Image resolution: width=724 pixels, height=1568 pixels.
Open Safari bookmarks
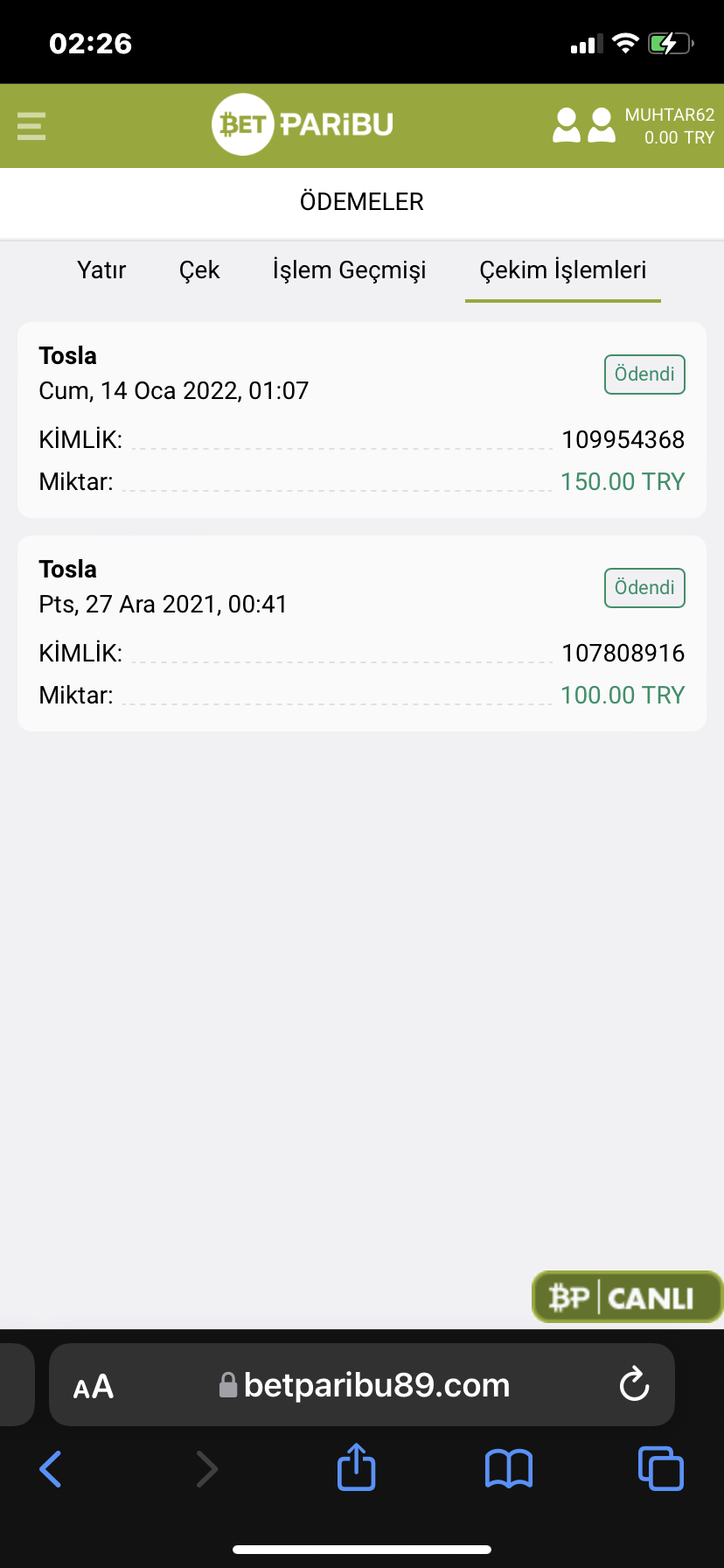pos(508,1468)
